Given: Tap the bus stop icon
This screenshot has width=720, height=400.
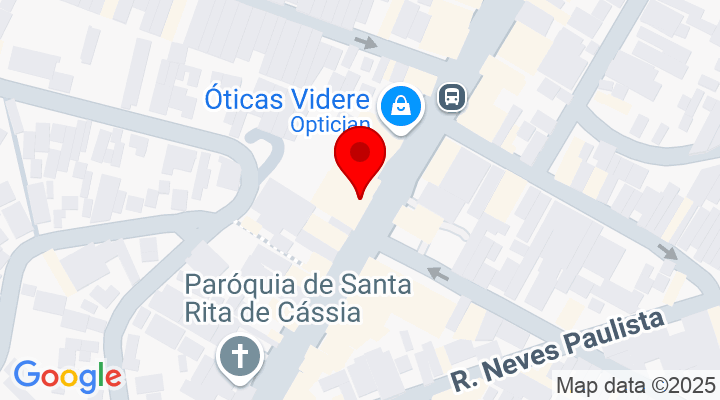Looking at the screenshot, I should pos(452,97).
